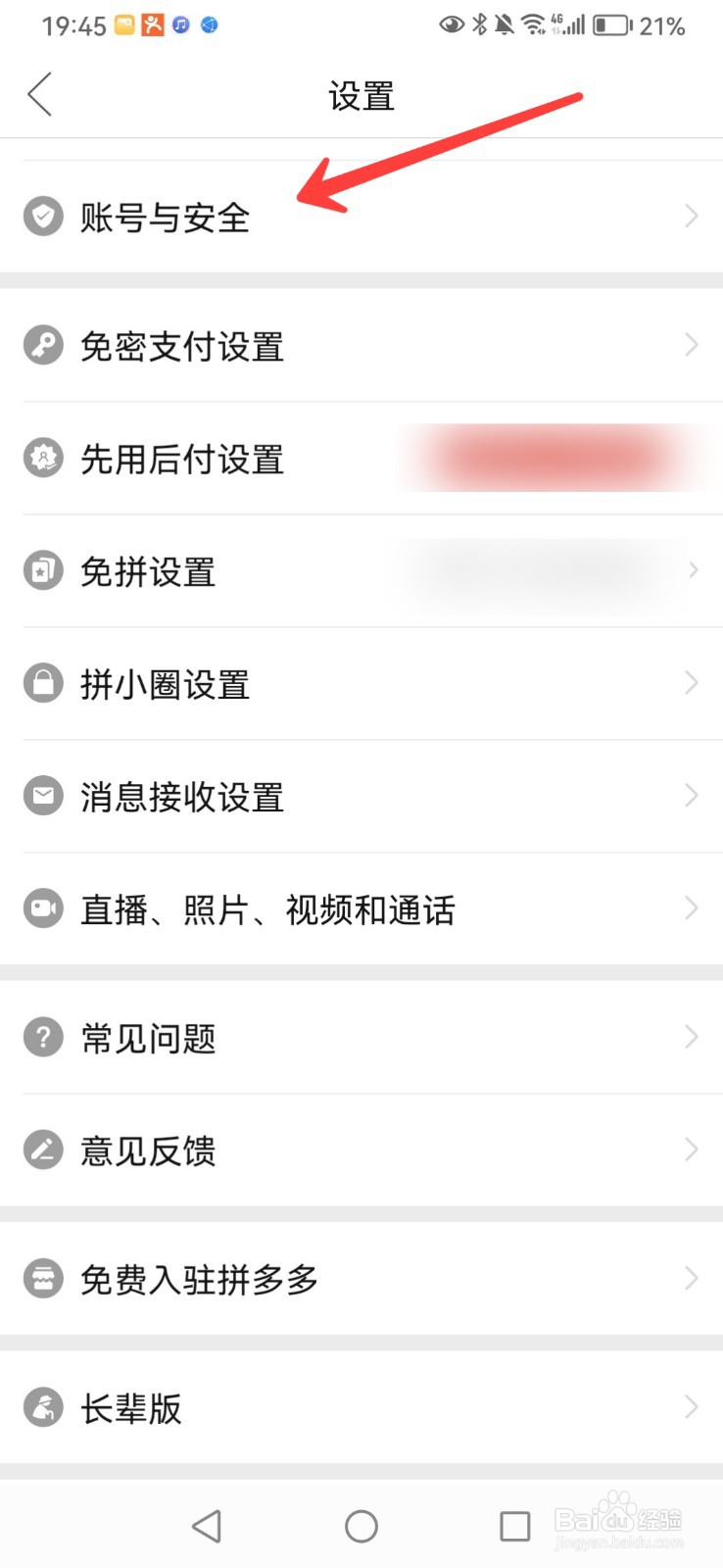The height and width of the screenshot is (1568, 723).
Task: Select the pencil icon next to 意见反馈
Action: (x=43, y=1149)
